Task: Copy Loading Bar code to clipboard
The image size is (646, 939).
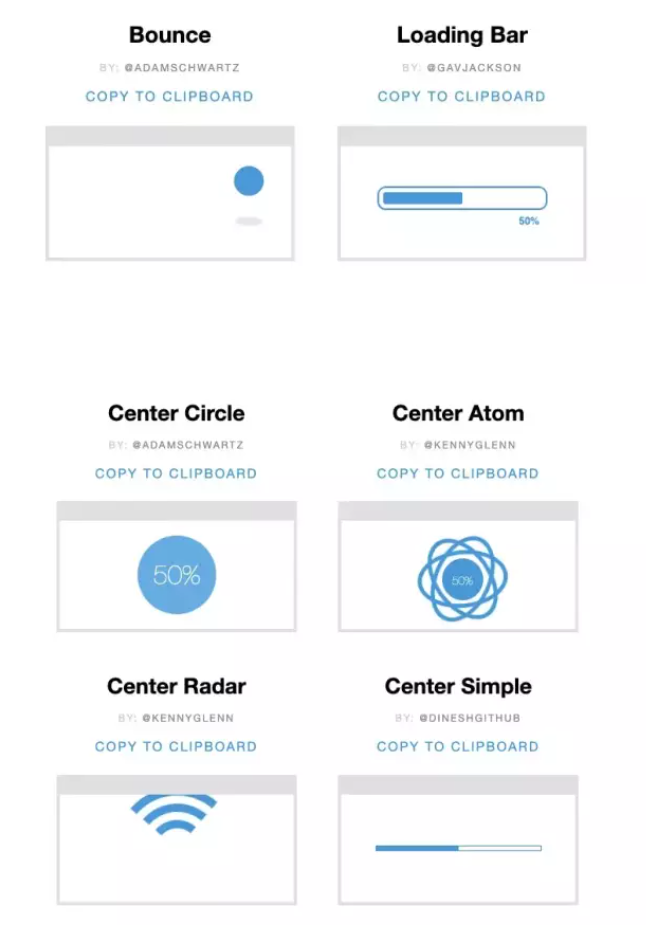Action: point(461,97)
